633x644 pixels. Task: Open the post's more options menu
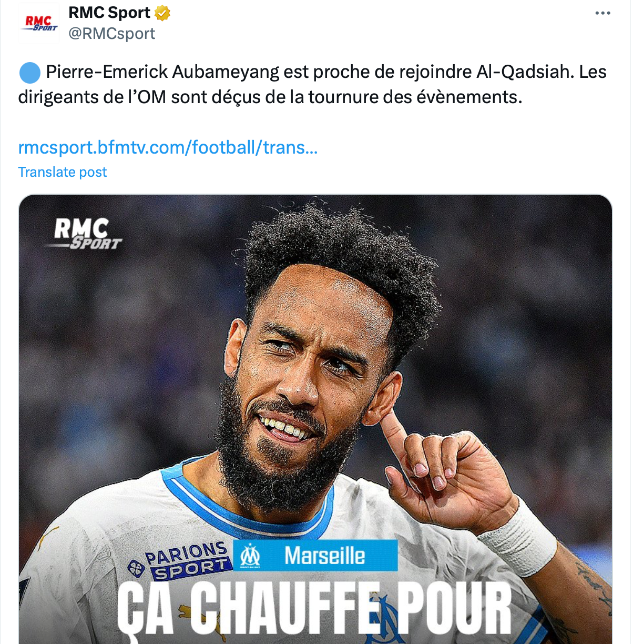[602, 13]
